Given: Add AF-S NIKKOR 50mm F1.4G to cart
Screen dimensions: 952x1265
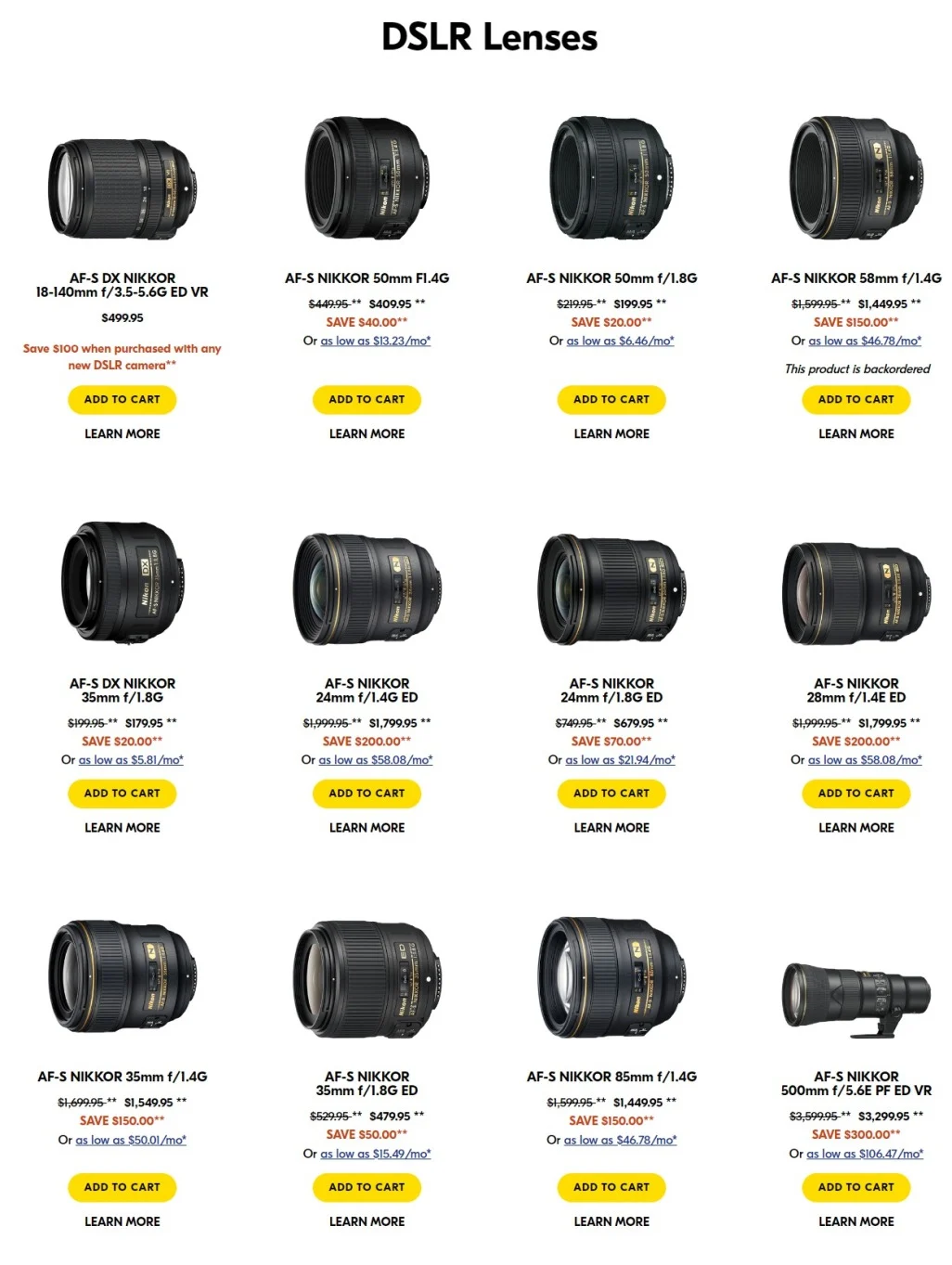Looking at the screenshot, I should coord(367,400).
